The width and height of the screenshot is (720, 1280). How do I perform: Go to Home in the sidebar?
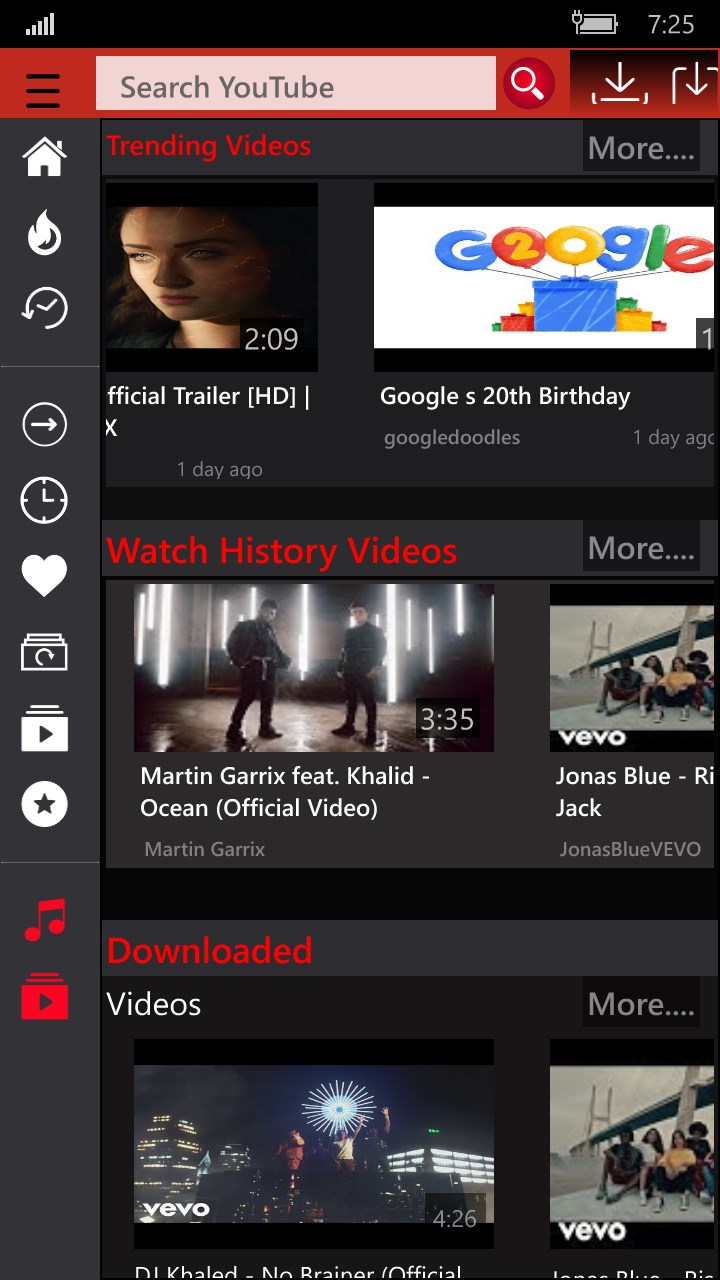(x=44, y=157)
